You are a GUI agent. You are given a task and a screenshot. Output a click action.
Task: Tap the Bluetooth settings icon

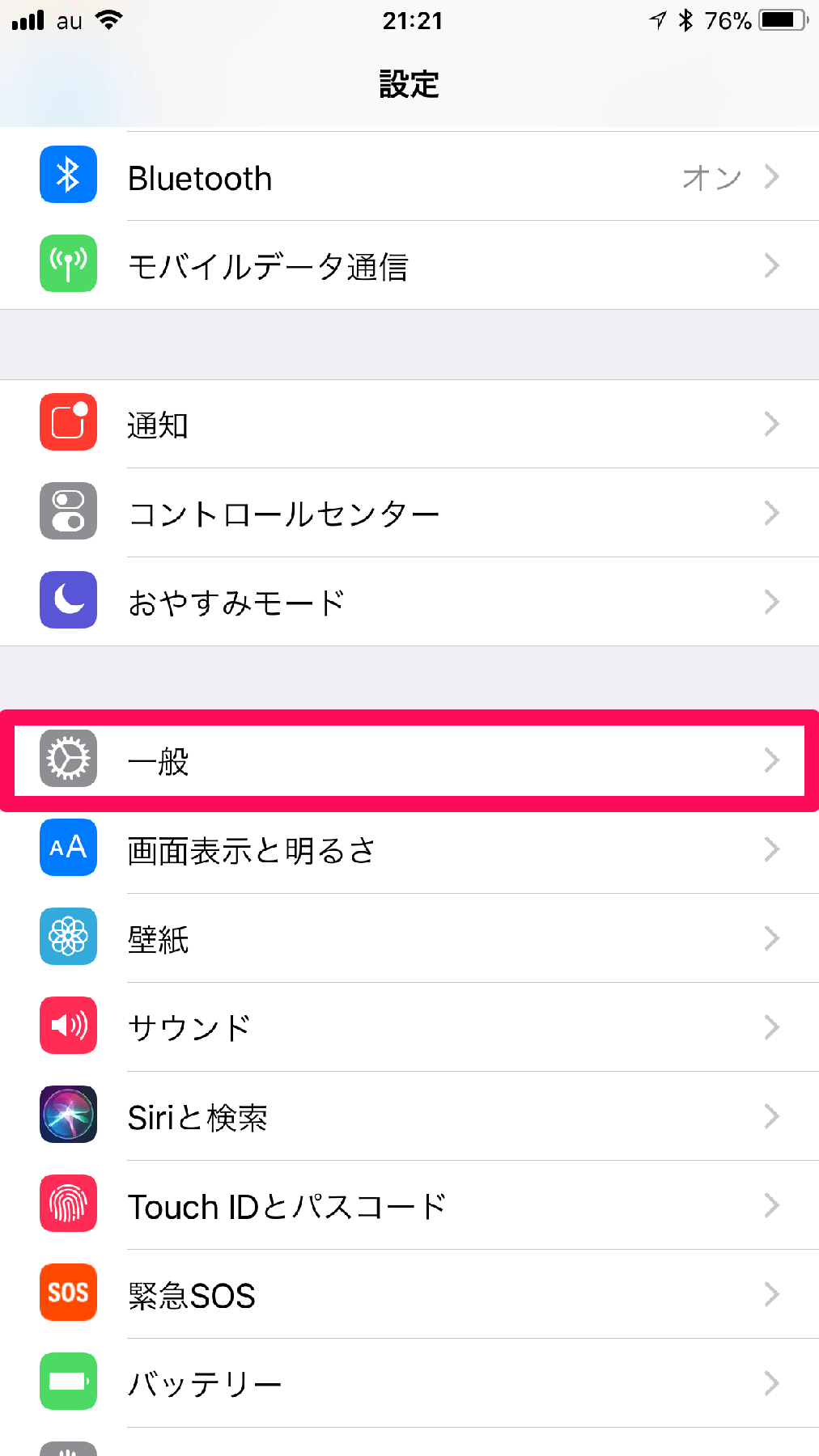[68, 175]
